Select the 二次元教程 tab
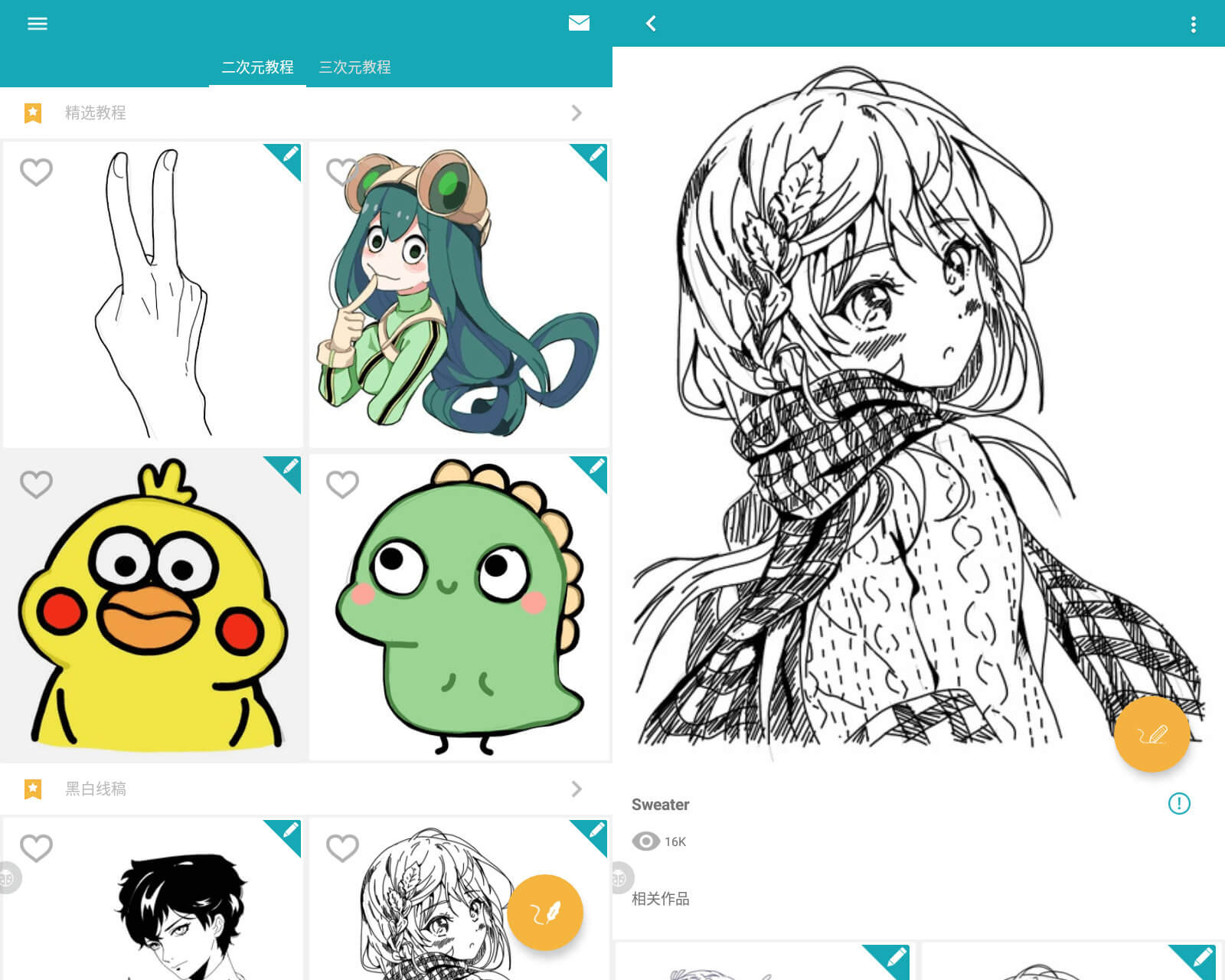The width and height of the screenshot is (1225, 980). (x=257, y=67)
